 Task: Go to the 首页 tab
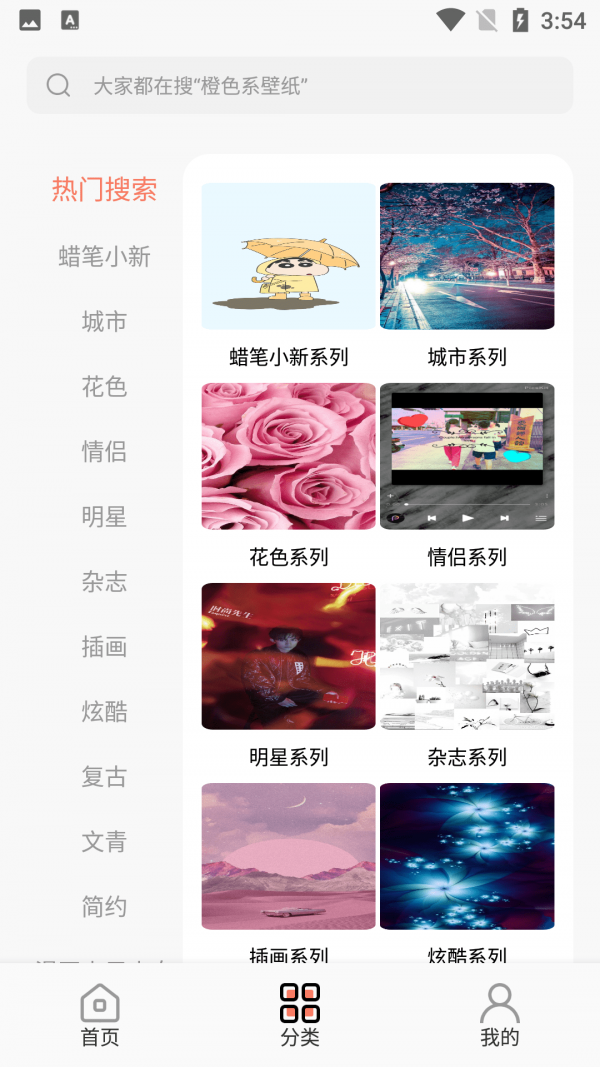(100, 1014)
